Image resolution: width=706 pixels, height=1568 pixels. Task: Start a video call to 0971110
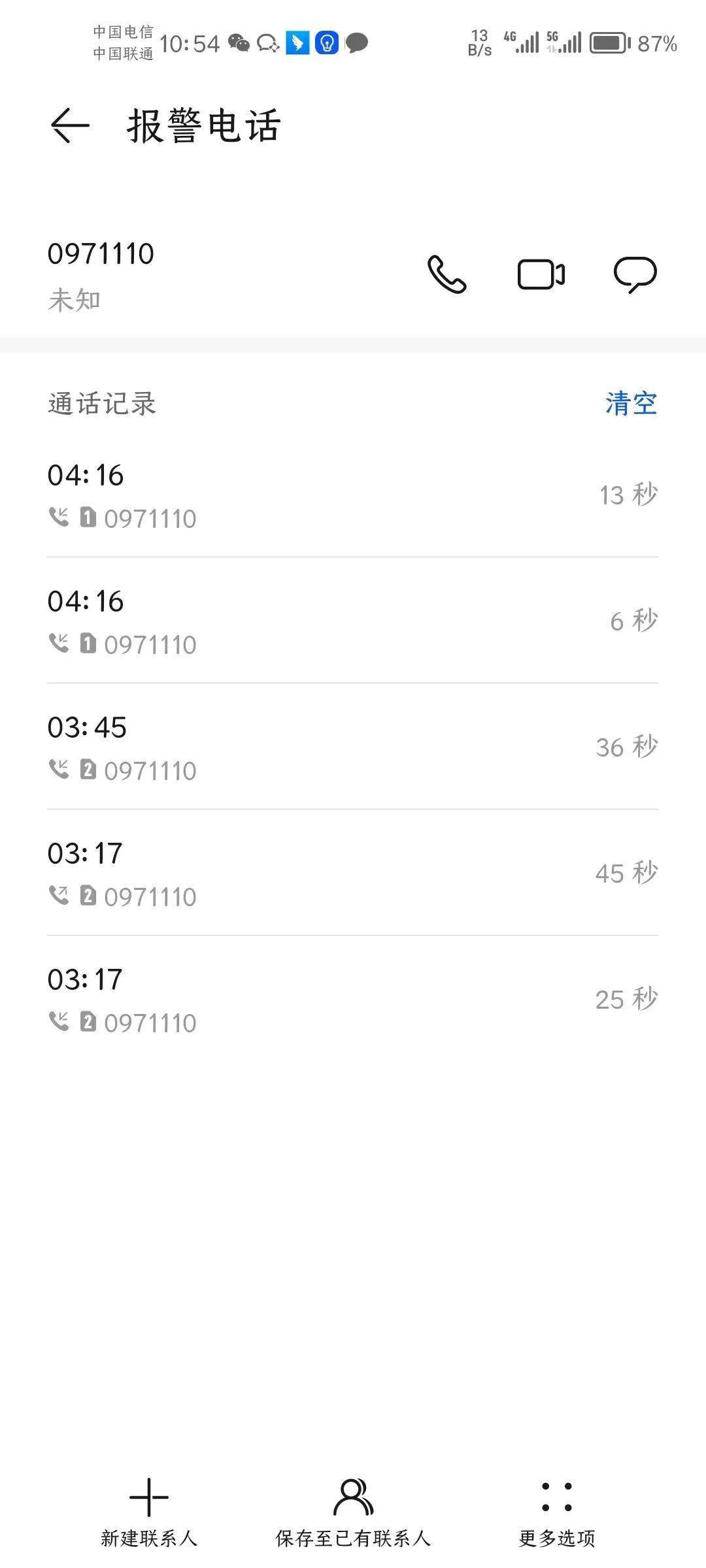[542, 275]
